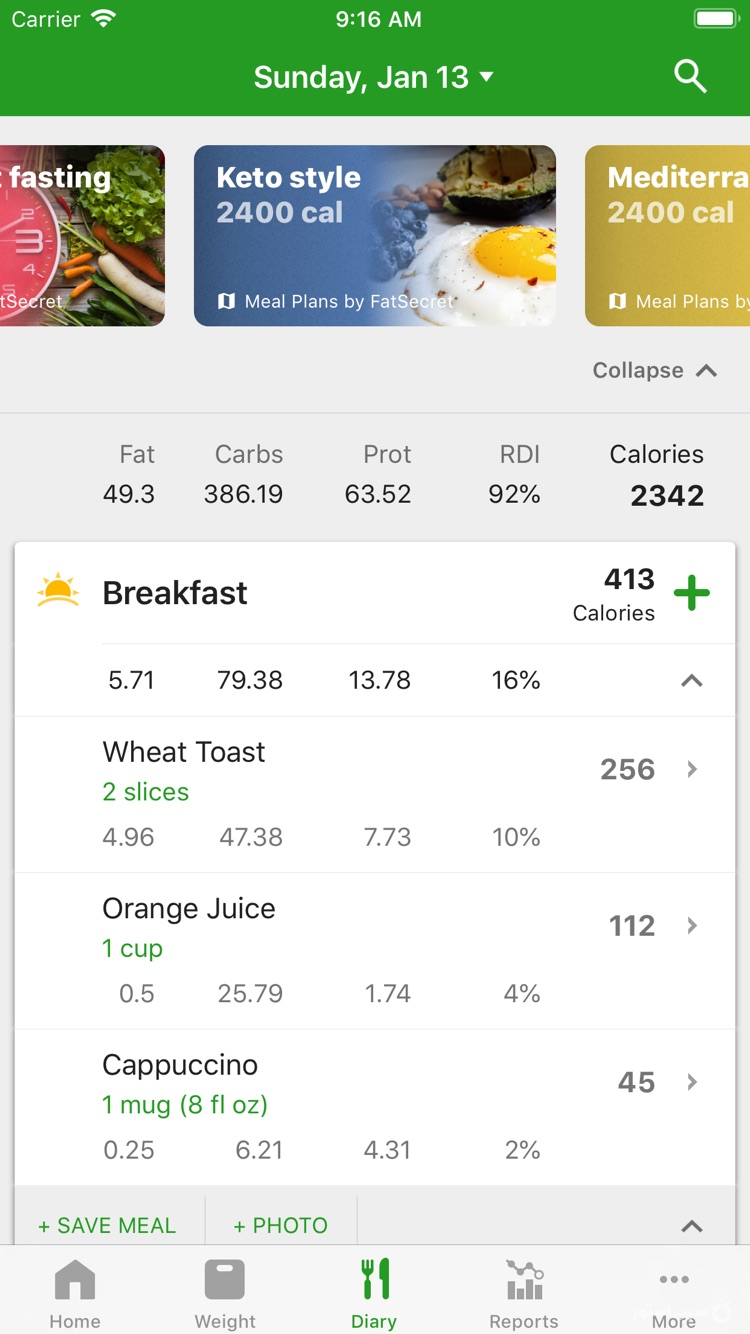This screenshot has width=750, height=1334.
Task: Tap the Breakfast sunrise icon
Action: click(x=57, y=590)
